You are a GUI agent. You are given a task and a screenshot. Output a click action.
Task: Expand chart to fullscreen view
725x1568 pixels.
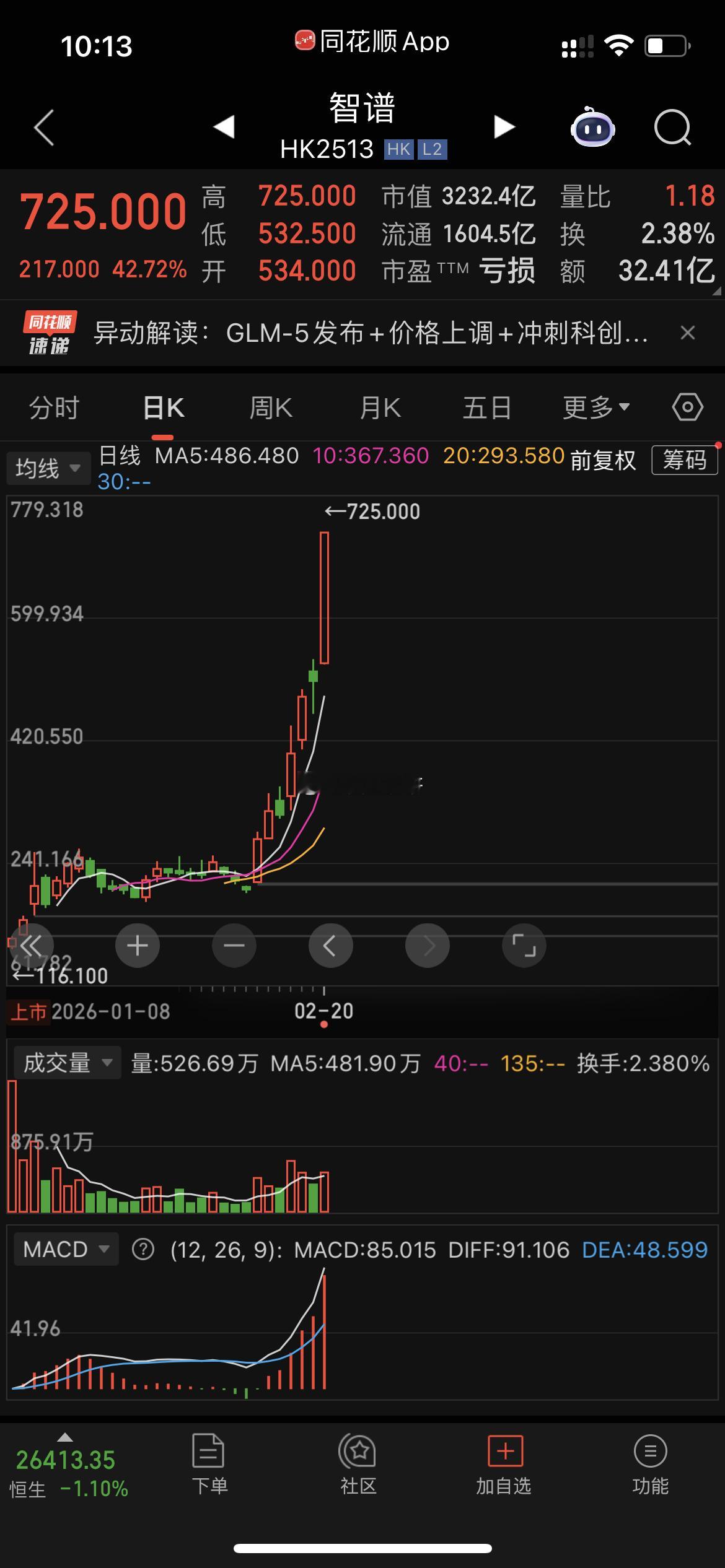coord(524,946)
